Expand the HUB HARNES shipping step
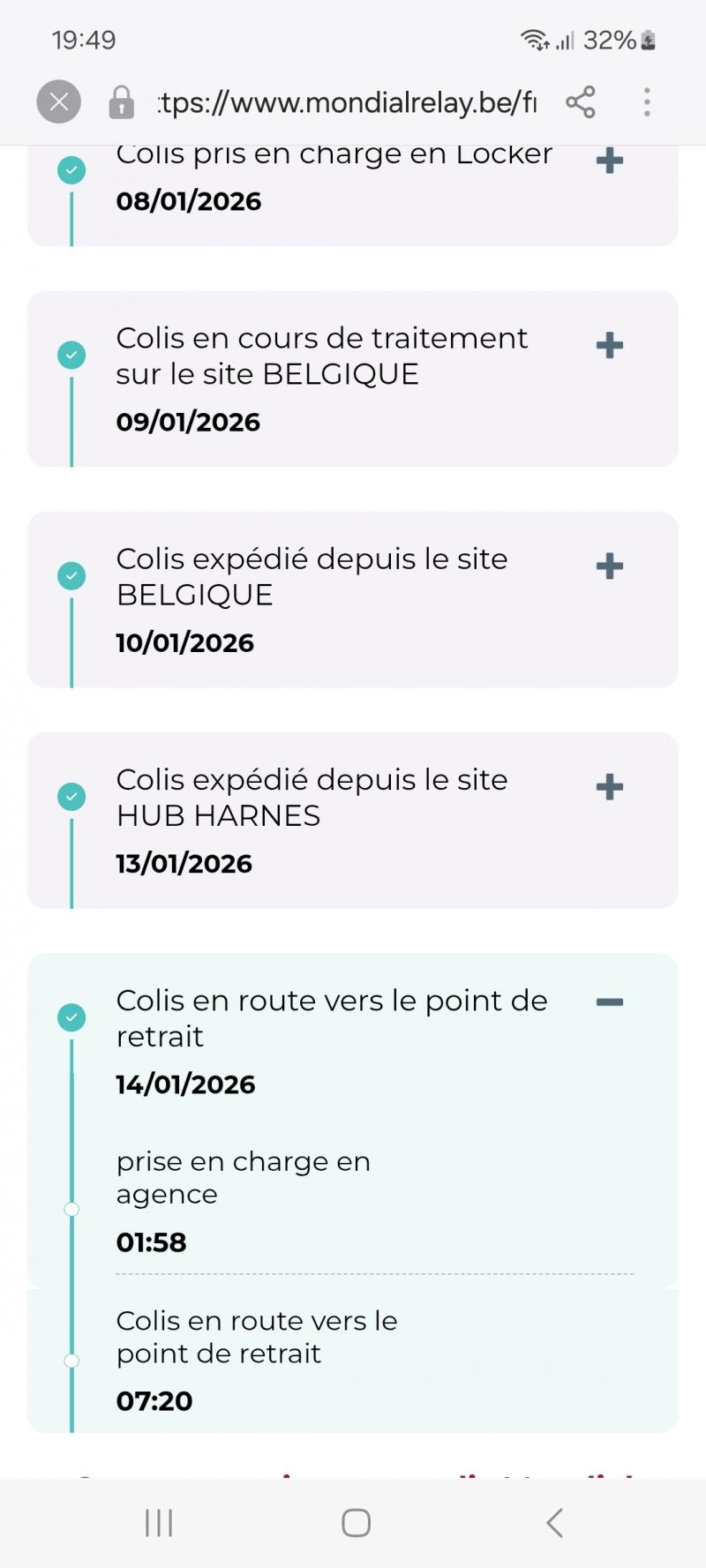The height and width of the screenshot is (1568, 706). [610, 786]
